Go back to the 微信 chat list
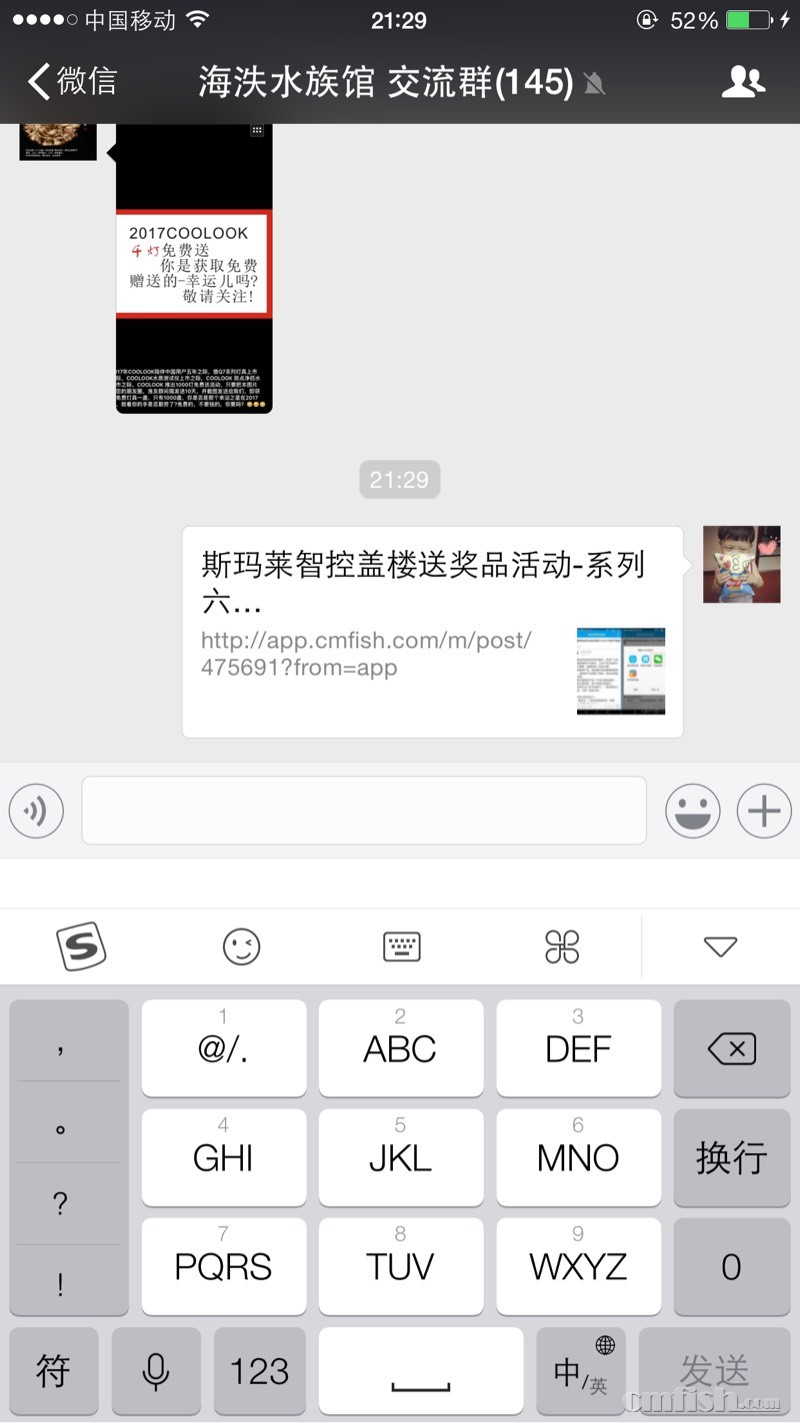 pyautogui.click(x=72, y=82)
